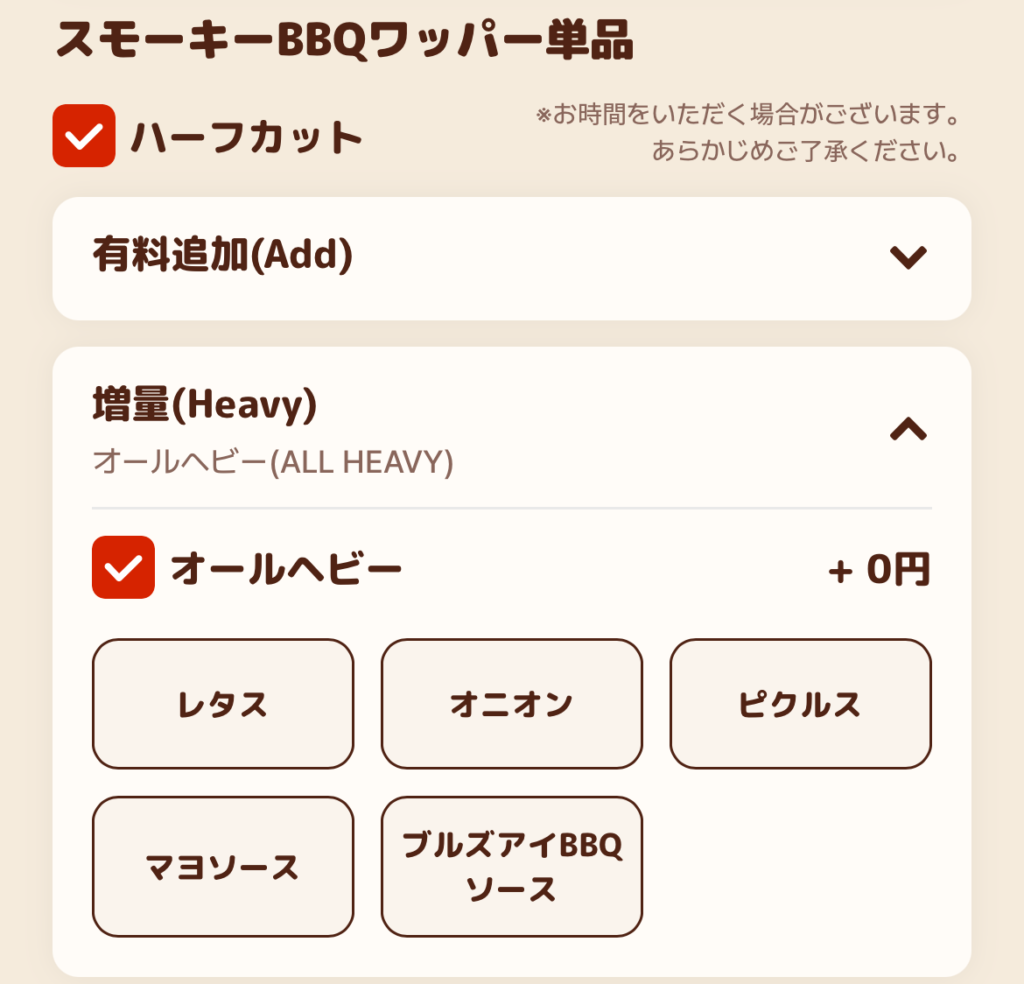1024x984 pixels.
Task: Choose extra オニオン
Action: [511, 704]
